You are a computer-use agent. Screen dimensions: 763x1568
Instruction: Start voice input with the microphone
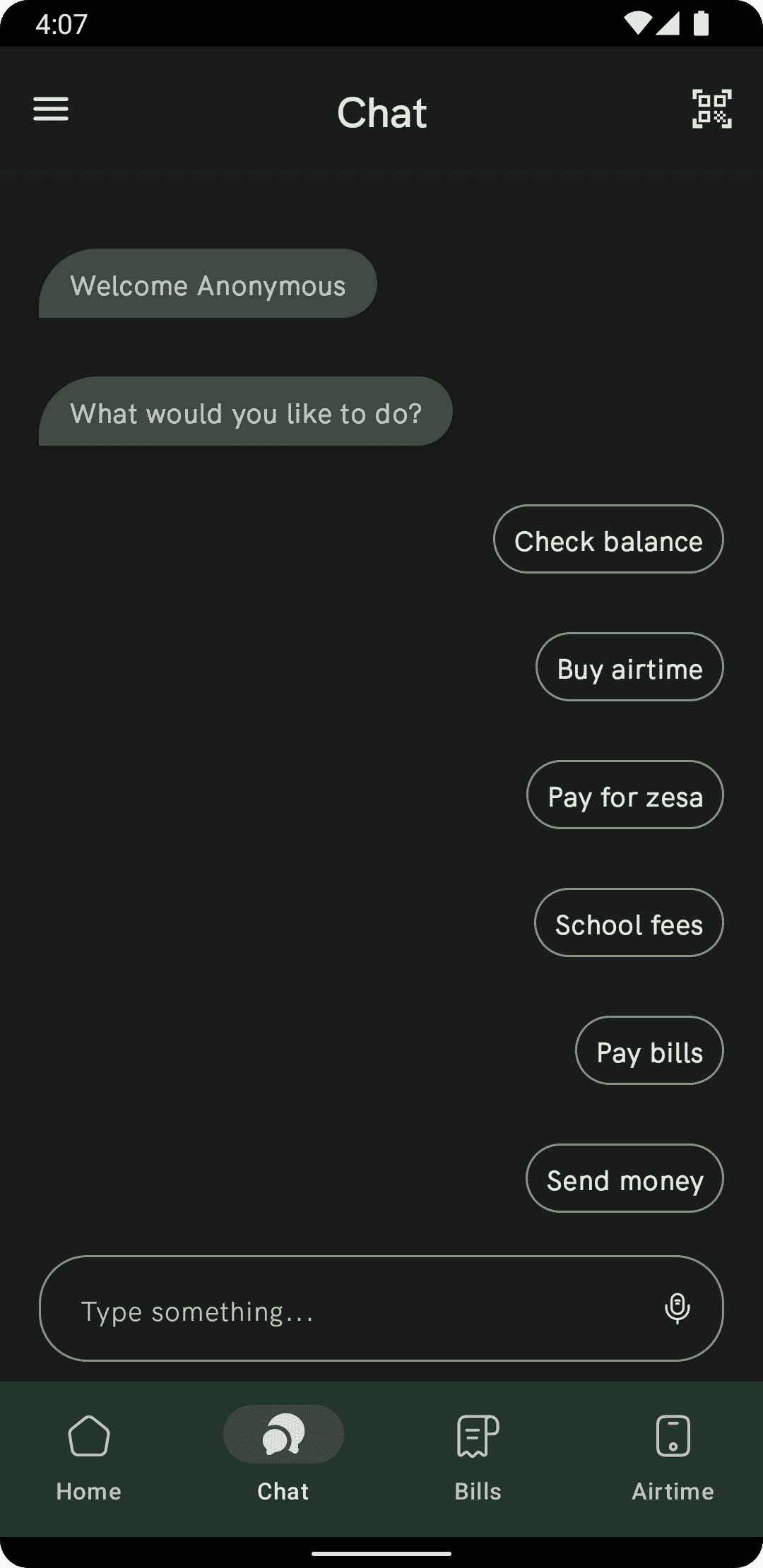pyautogui.click(x=677, y=1309)
